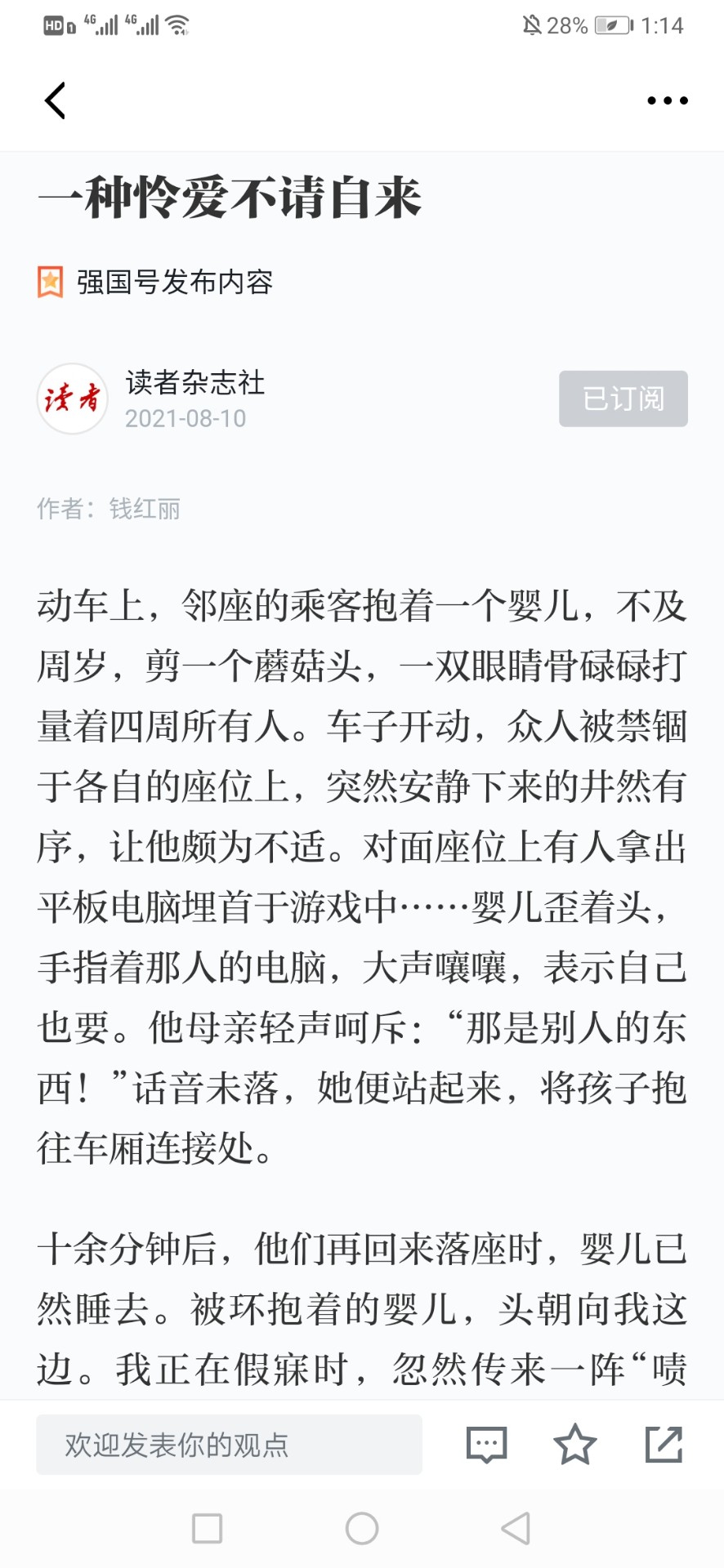The height and width of the screenshot is (1568, 724).
Task: View comments via the speech bubble icon
Action: coord(486,1445)
